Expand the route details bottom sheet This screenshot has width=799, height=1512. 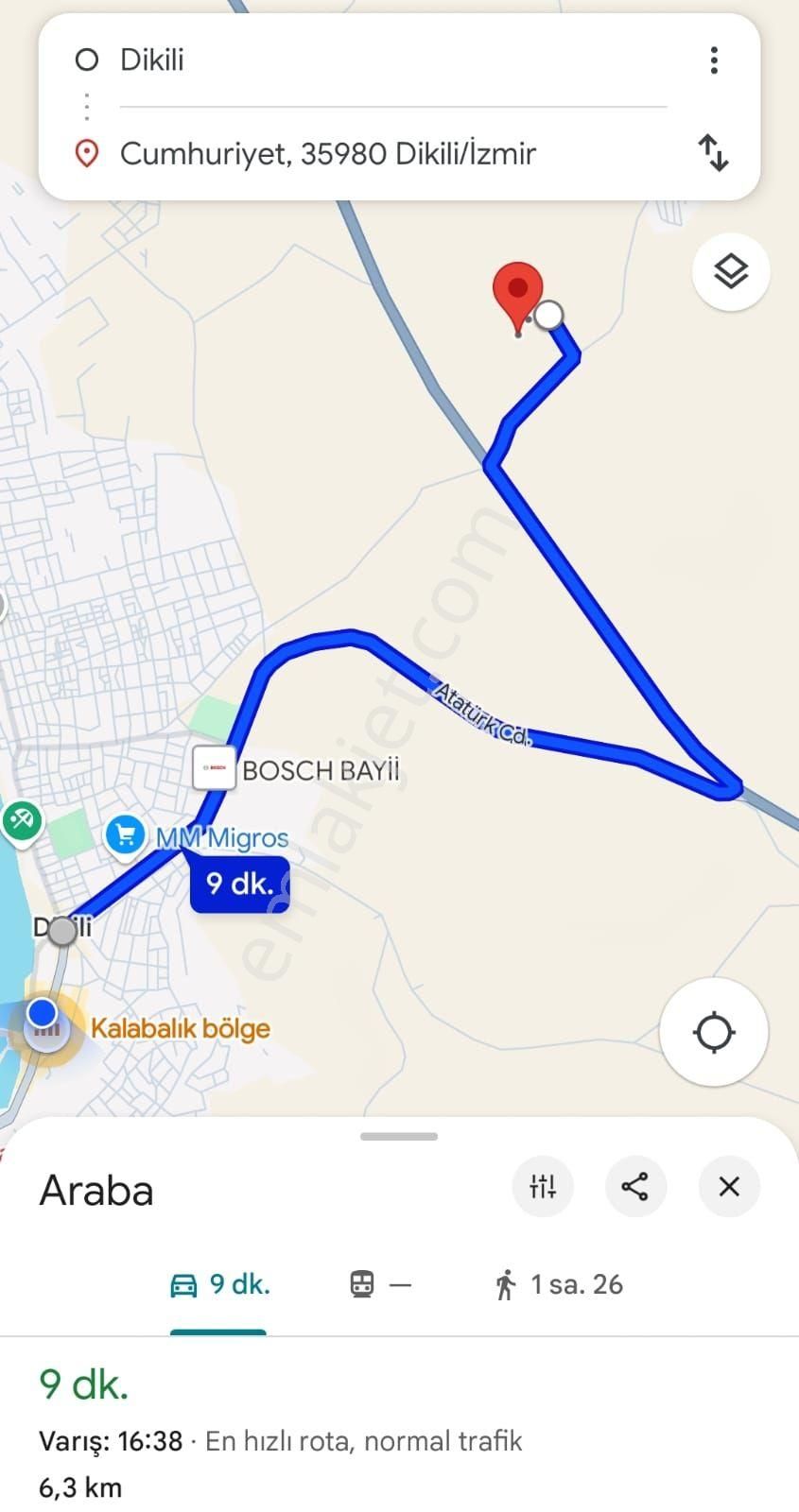tap(399, 1137)
